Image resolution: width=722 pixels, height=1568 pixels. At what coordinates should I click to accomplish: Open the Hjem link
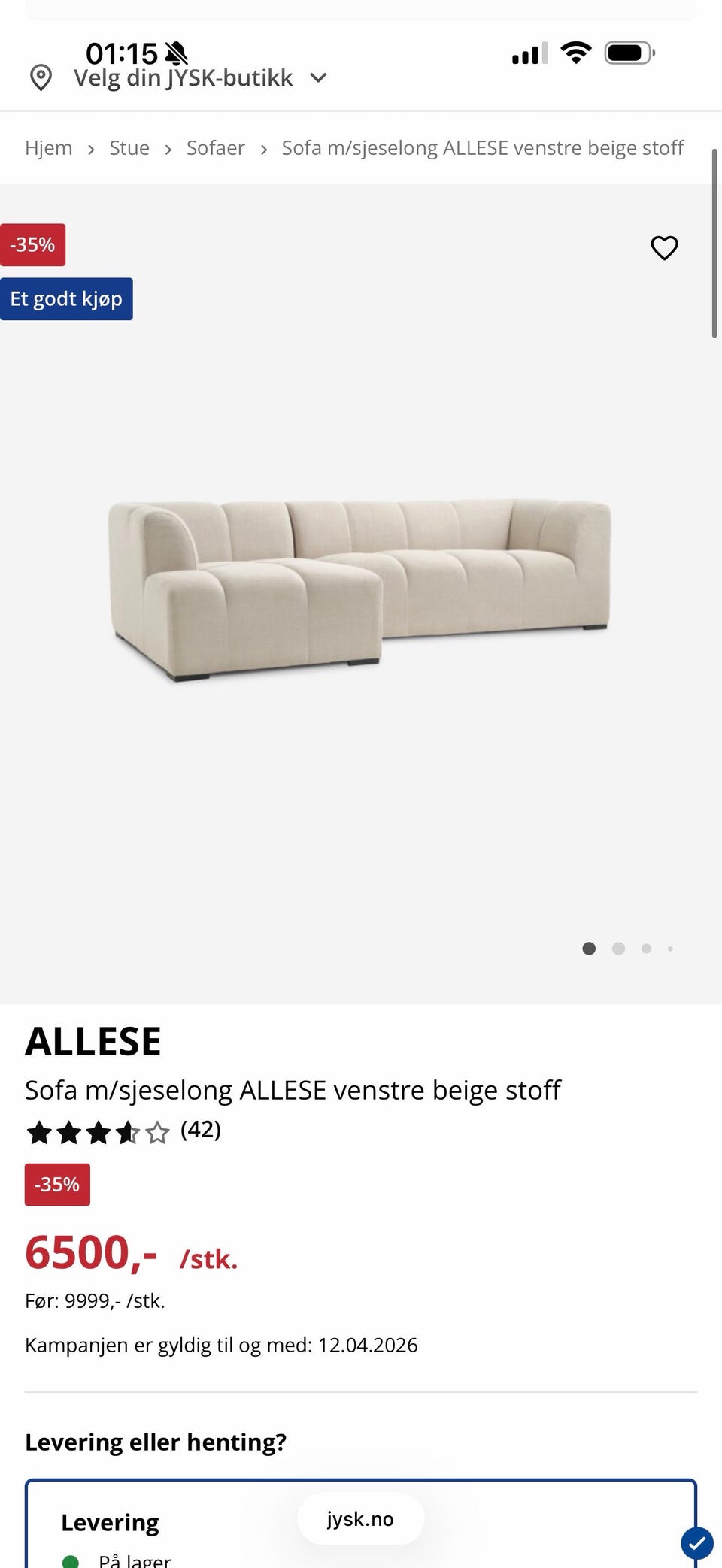click(48, 147)
